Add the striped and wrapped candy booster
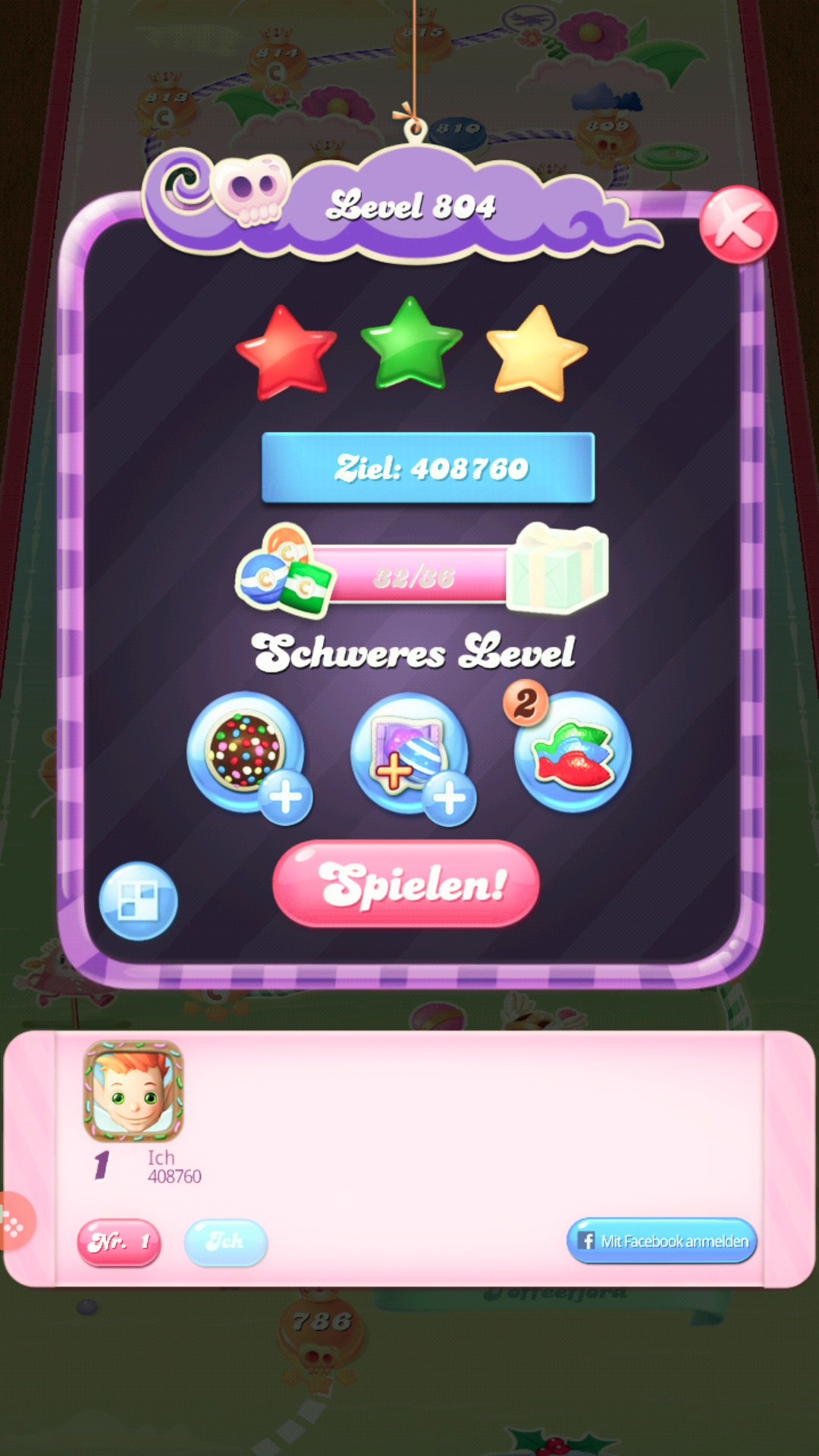The height and width of the screenshot is (1456, 819). click(x=410, y=755)
